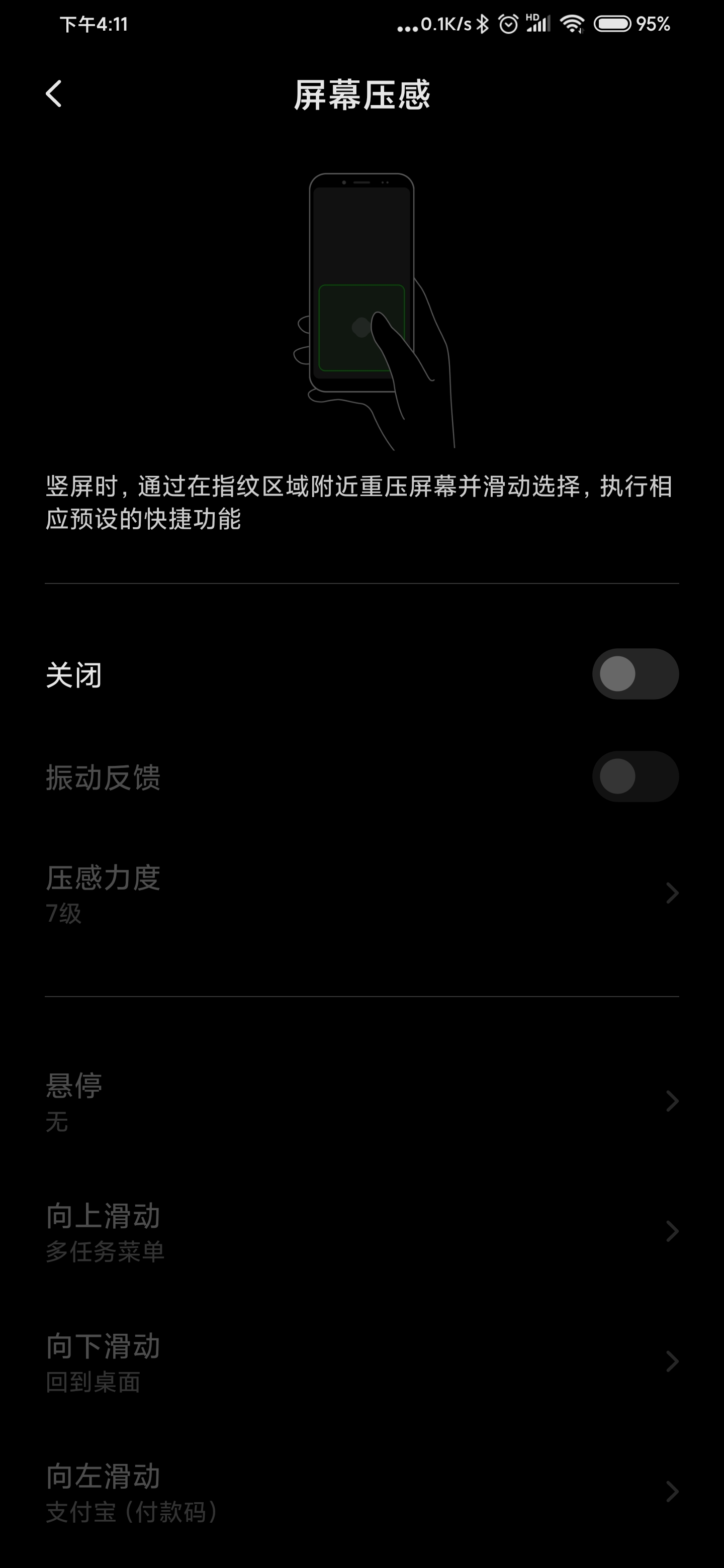Open the 悬停 action setting

pyautogui.click(x=361, y=1101)
